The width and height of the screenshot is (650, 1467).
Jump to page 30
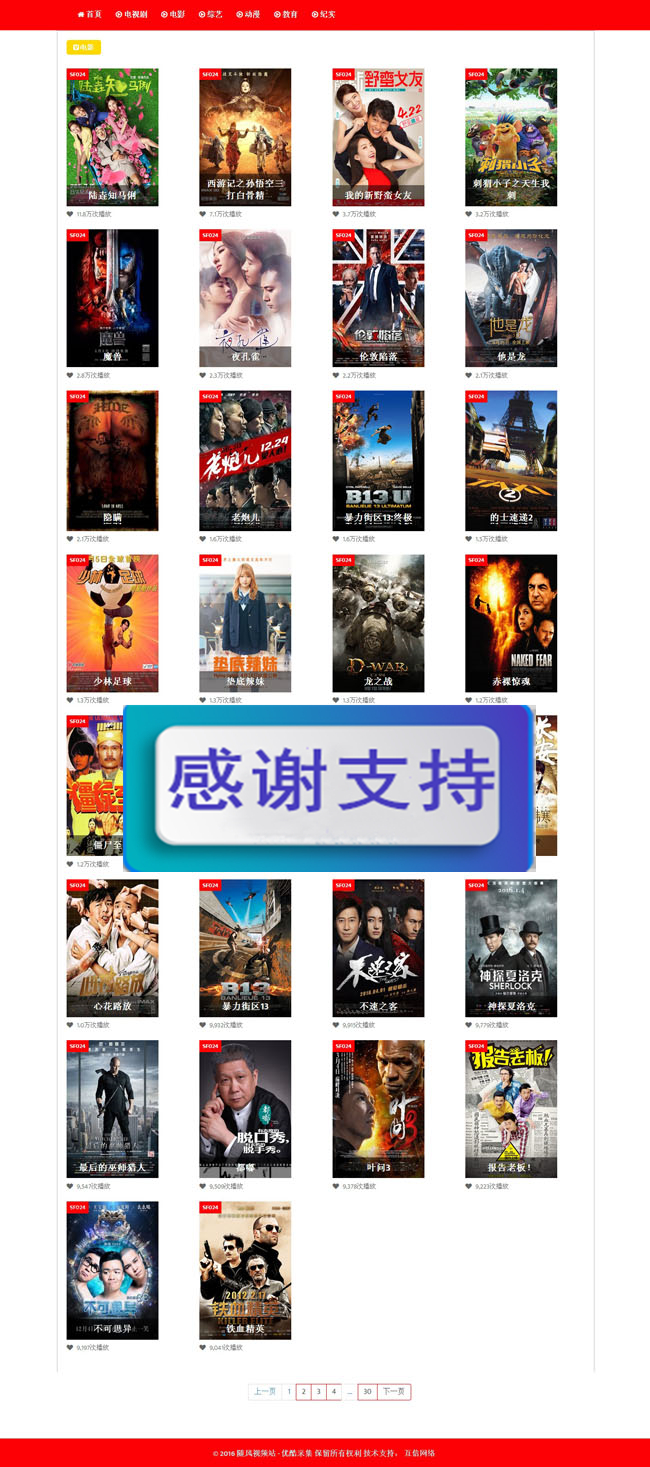[367, 1391]
